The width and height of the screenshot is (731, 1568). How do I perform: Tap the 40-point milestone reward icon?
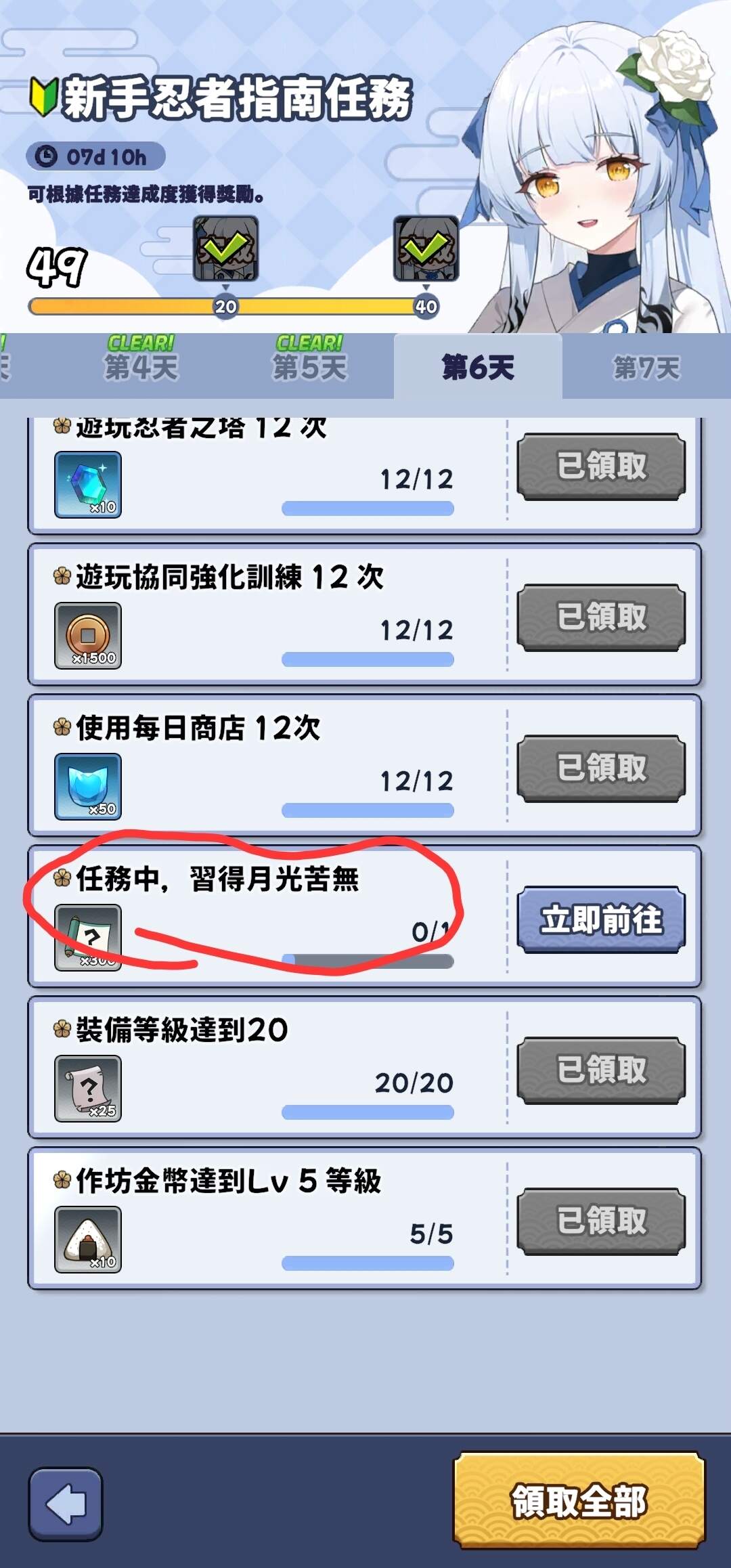426,248
